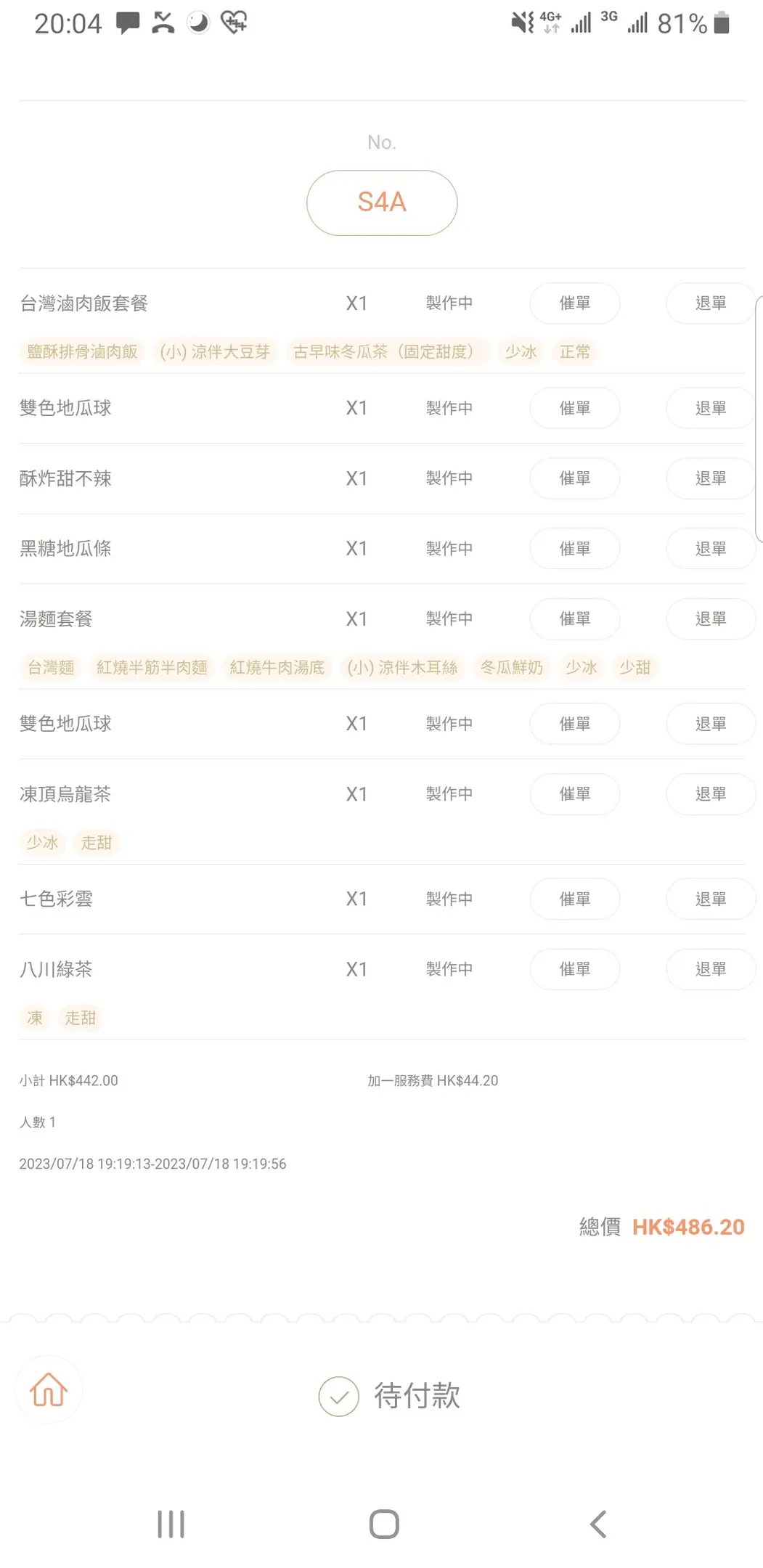Return 湯麵套餐 using 退單
The width and height of the screenshot is (763, 1568).
pos(711,619)
